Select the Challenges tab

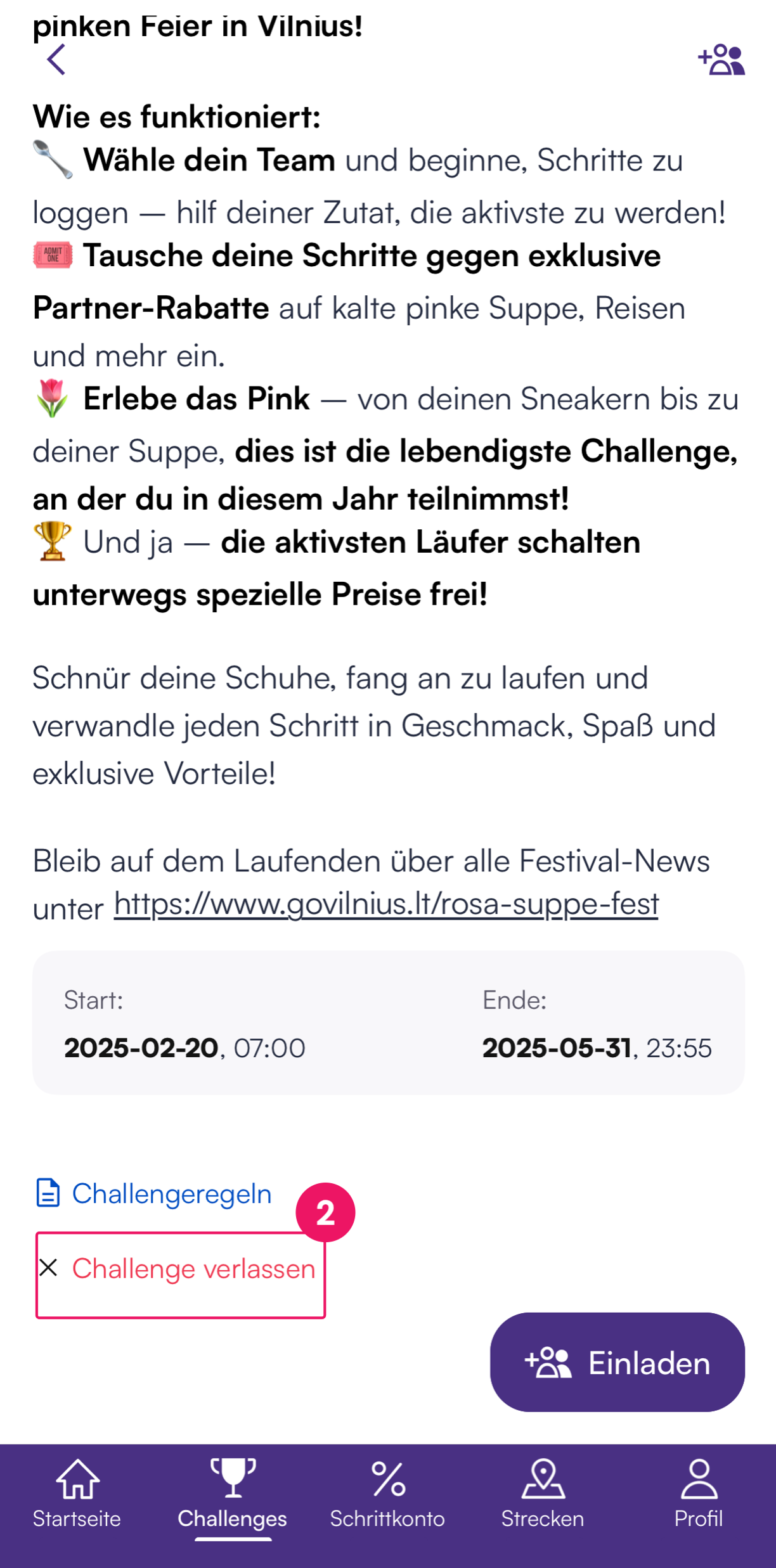232,1493
